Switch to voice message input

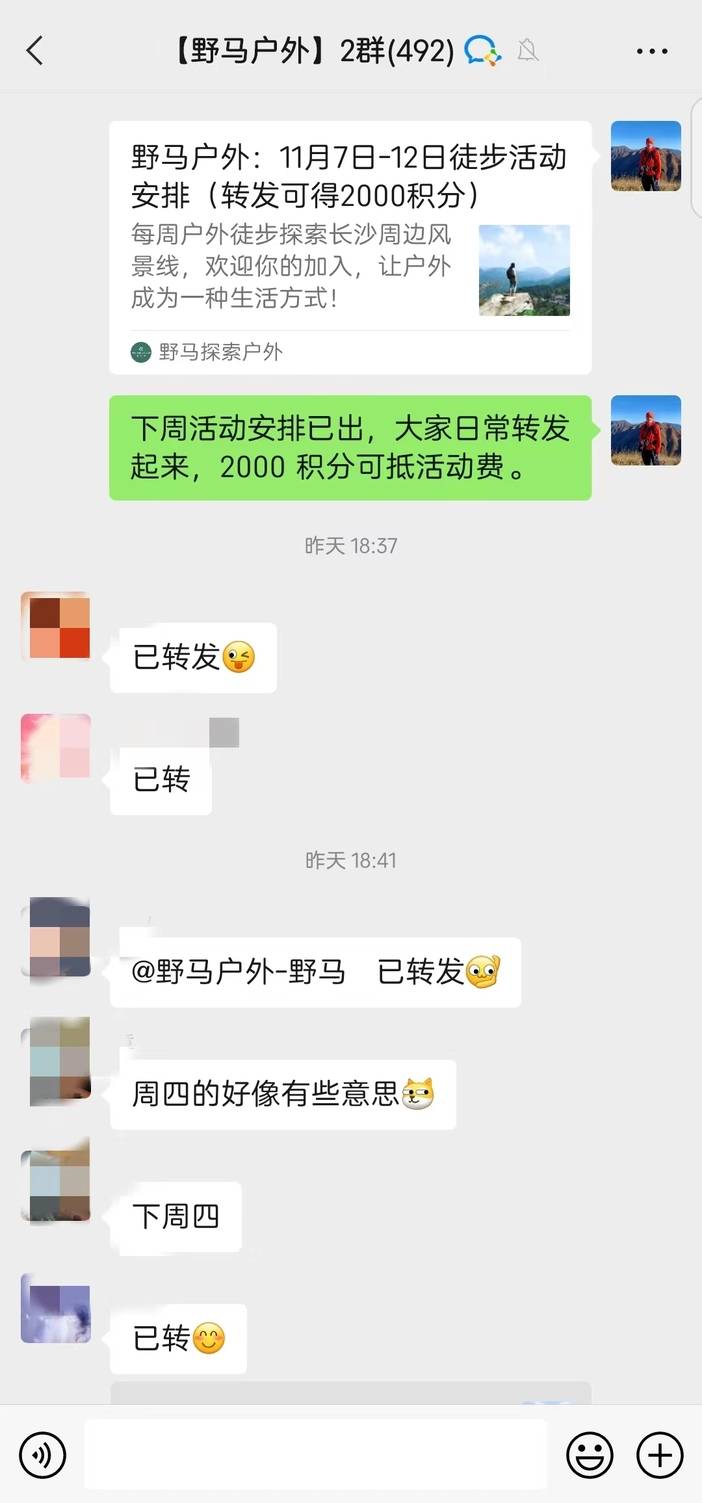tap(42, 1455)
